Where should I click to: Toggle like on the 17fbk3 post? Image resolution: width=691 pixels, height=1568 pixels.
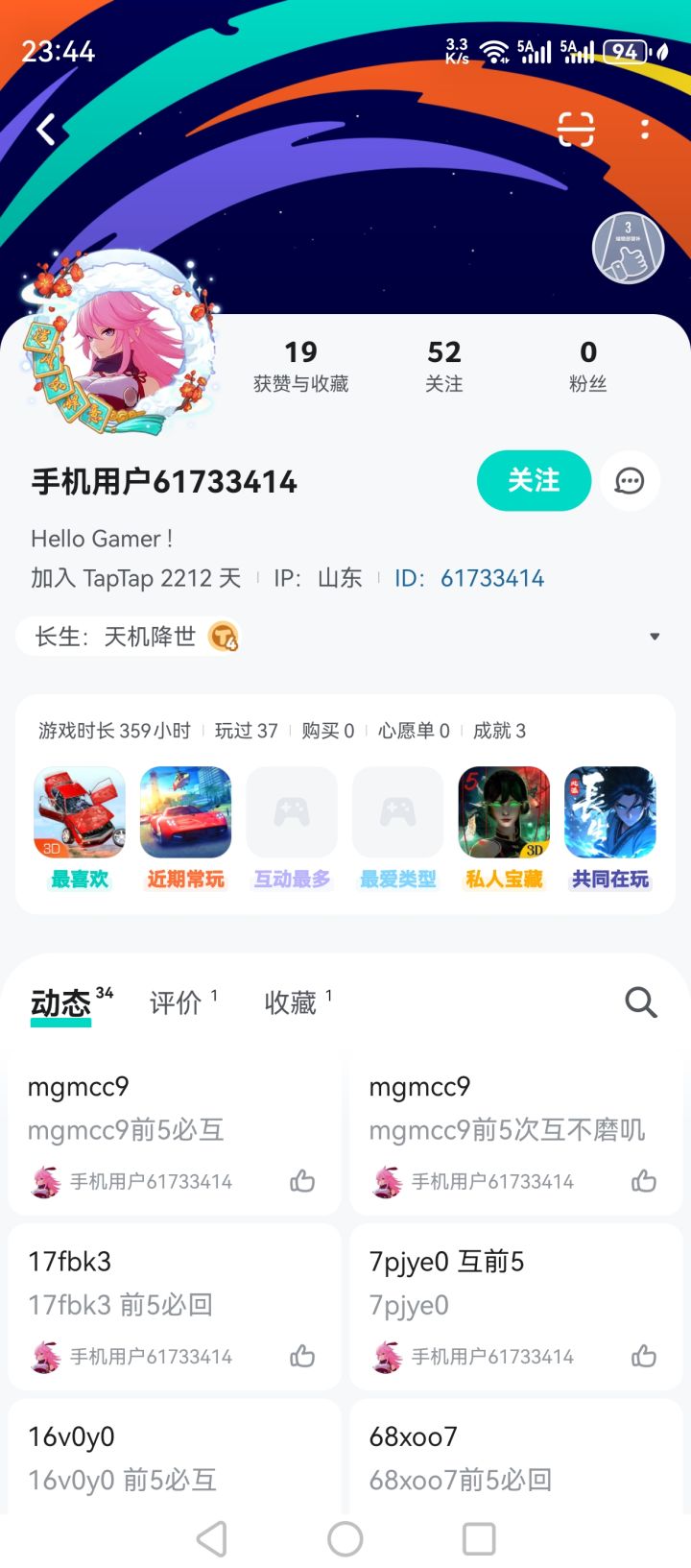301,1356
